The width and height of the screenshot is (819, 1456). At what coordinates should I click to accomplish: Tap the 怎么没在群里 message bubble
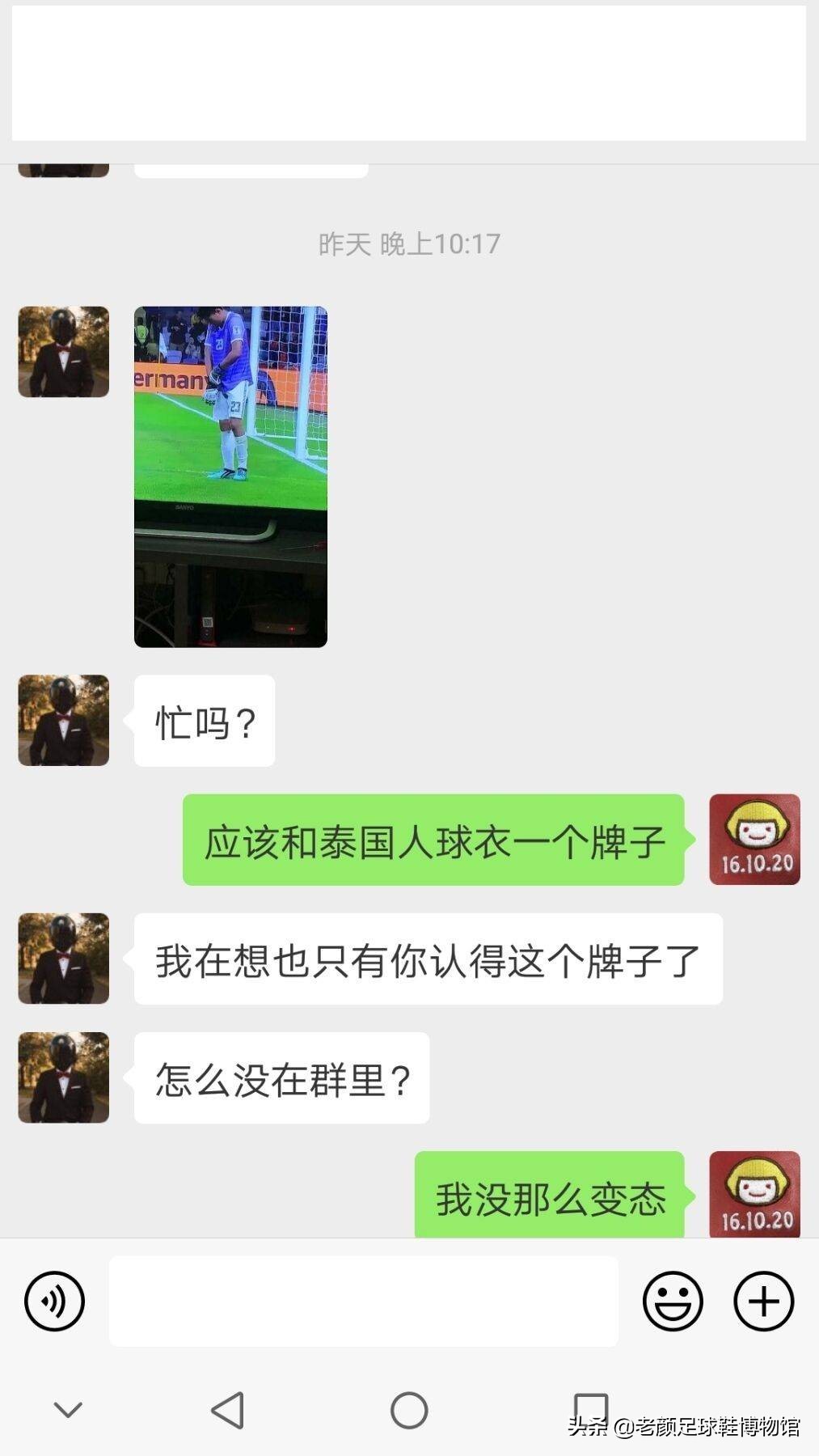click(281, 1078)
